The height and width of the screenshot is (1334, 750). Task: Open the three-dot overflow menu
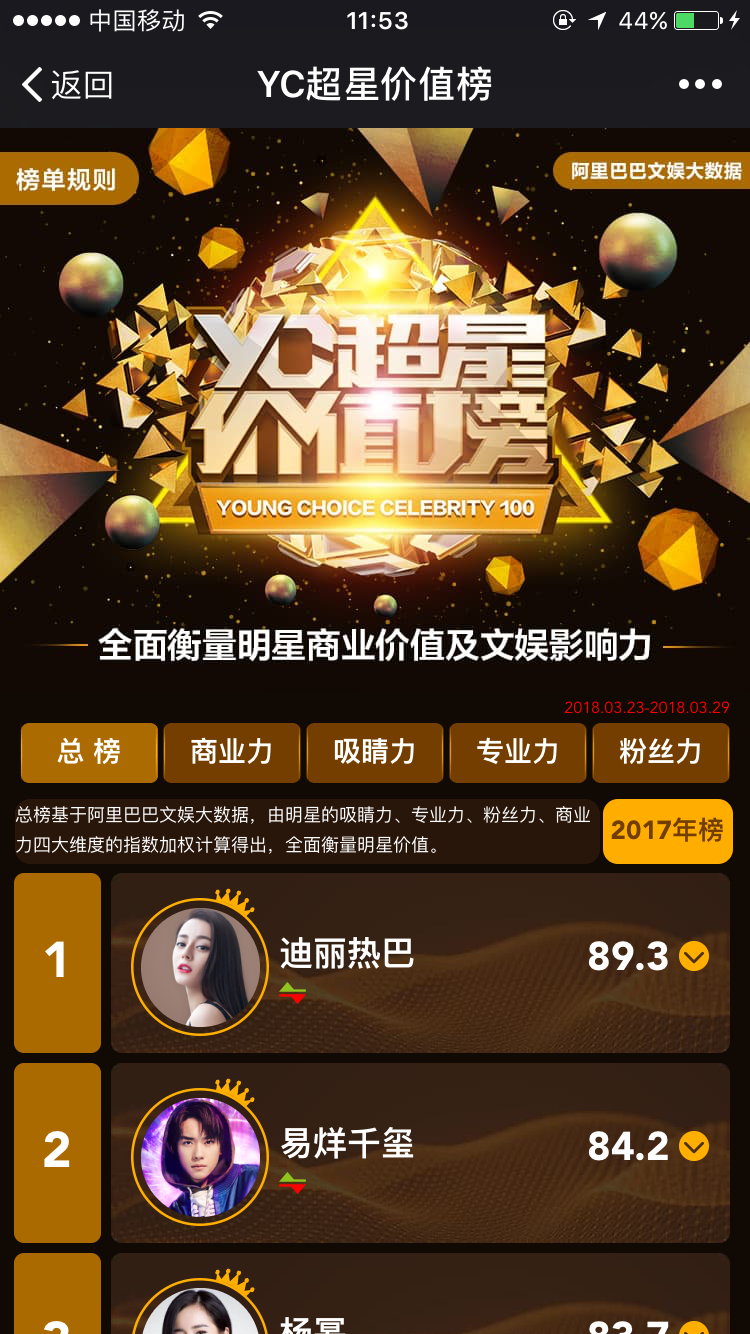tap(700, 85)
